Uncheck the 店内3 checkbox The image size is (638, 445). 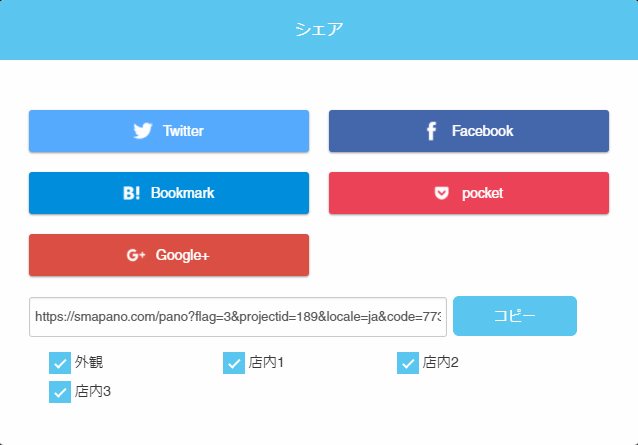60,392
